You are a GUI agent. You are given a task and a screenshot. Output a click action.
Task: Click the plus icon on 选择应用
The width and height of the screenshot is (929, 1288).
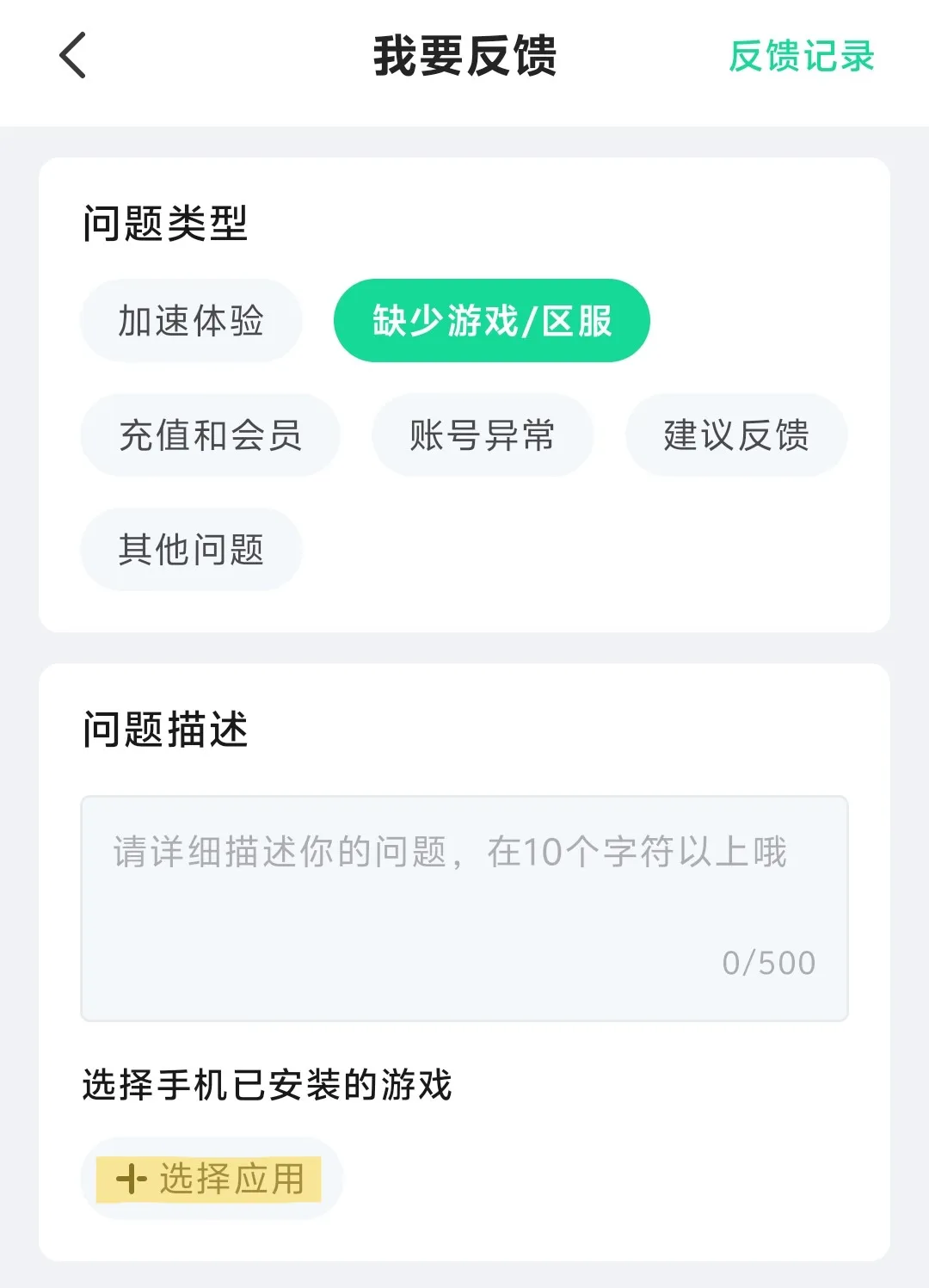130,1178
